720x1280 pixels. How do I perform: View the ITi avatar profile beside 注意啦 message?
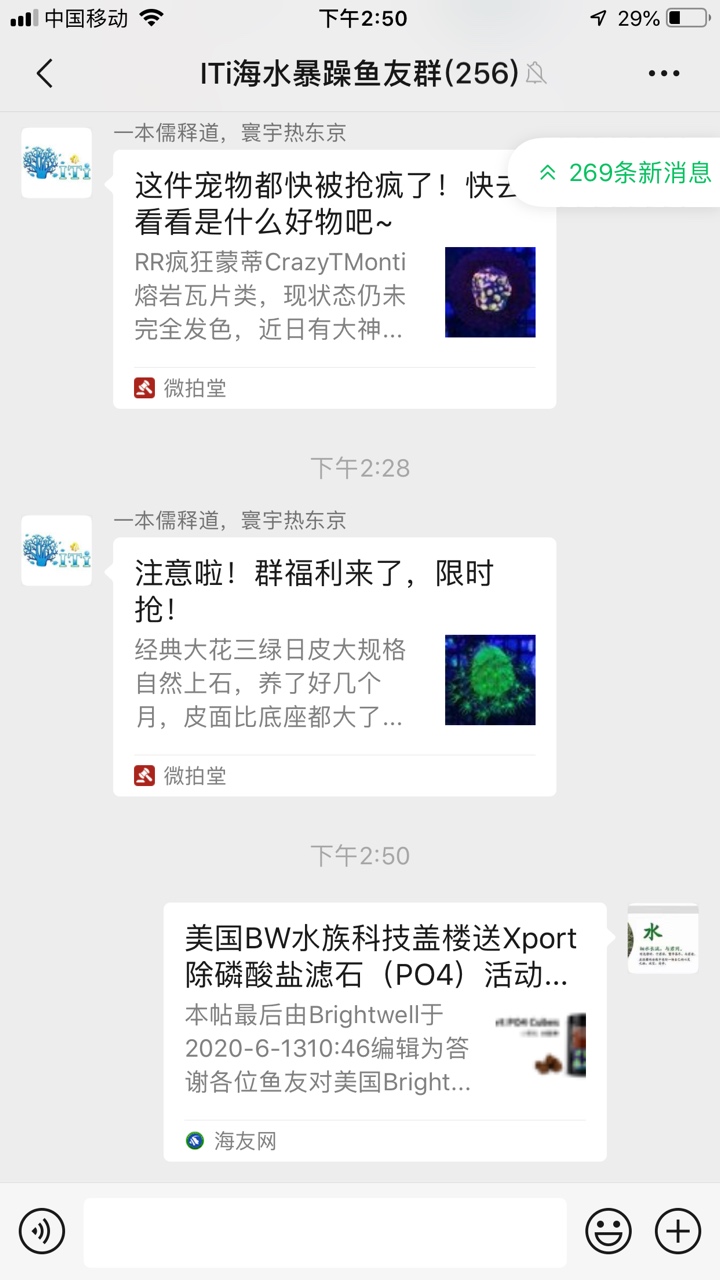point(56,550)
